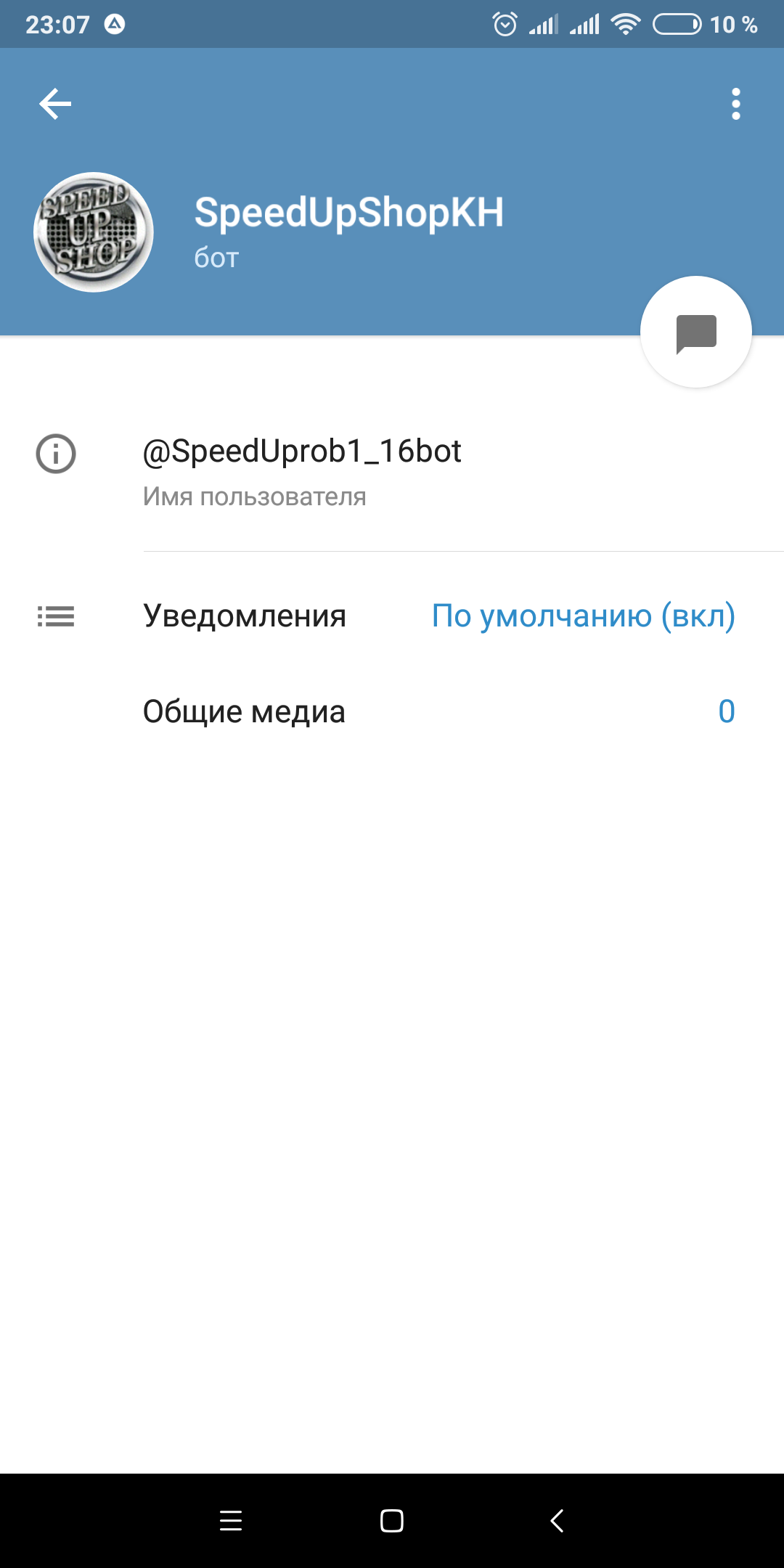This screenshot has width=784, height=1568.
Task: Open SpeedUpShopKH profile picture
Action: [x=94, y=232]
